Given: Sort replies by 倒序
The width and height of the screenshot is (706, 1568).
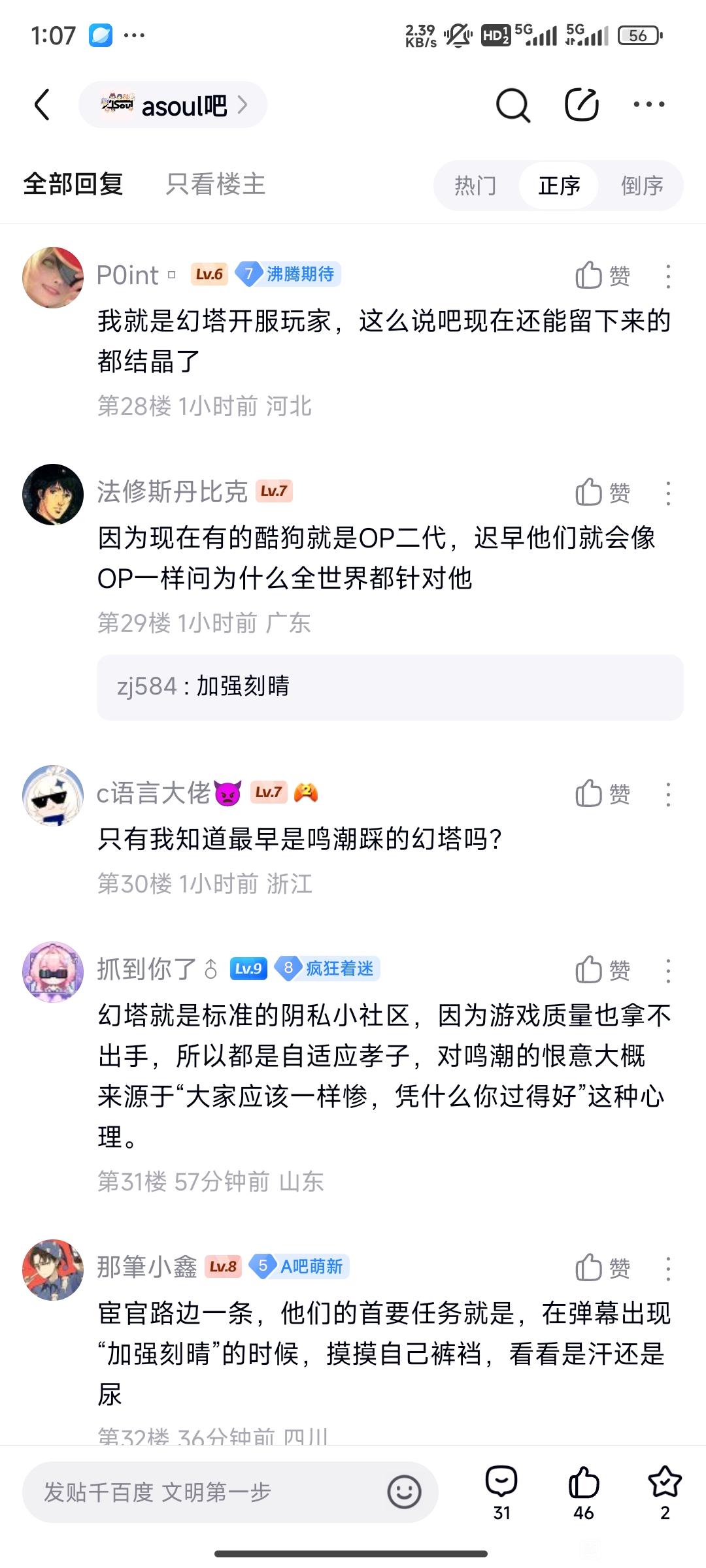Looking at the screenshot, I should click(x=641, y=186).
